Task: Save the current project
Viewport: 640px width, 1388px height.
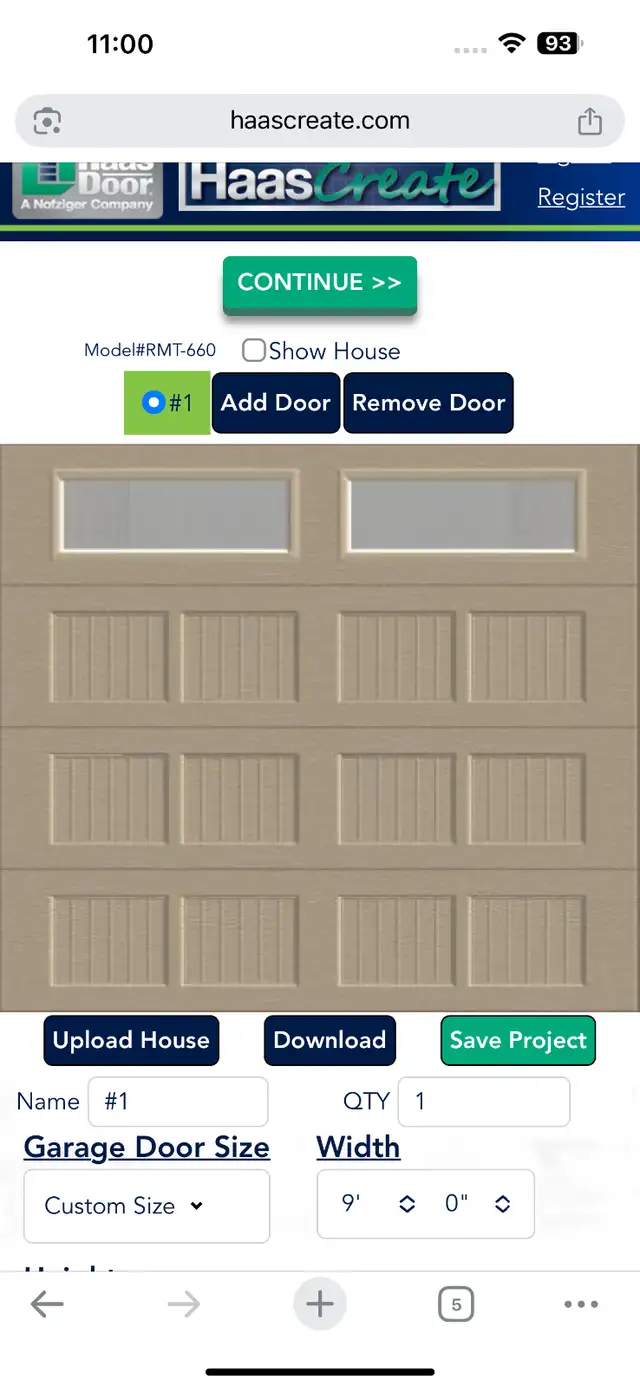Action: (518, 1040)
